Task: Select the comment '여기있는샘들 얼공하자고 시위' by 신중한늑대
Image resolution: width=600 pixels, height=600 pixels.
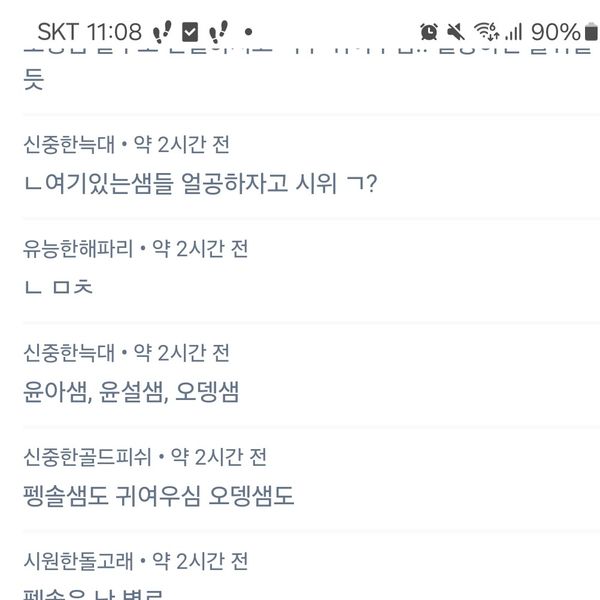Action: [199, 183]
